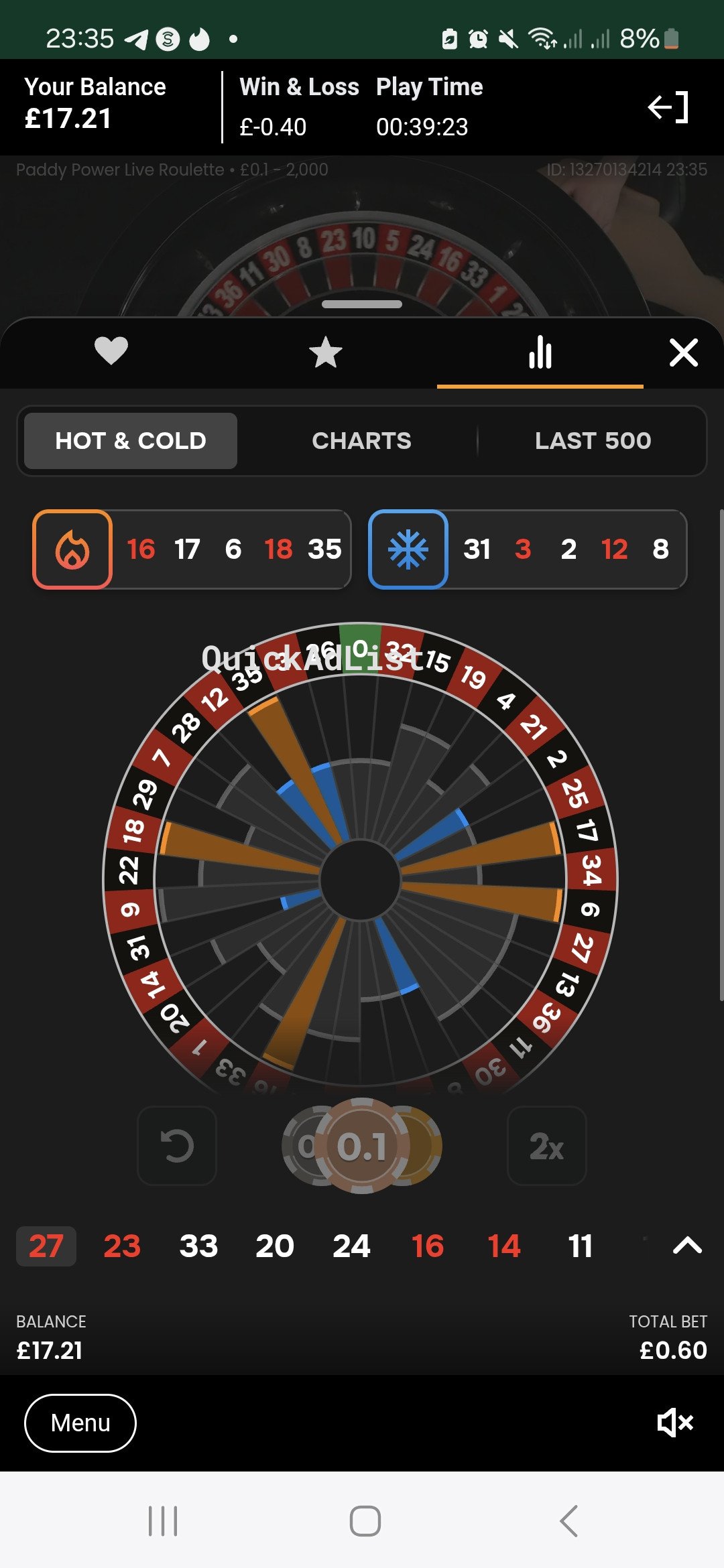
Task: Open the favourites heart tab
Action: [x=111, y=352]
